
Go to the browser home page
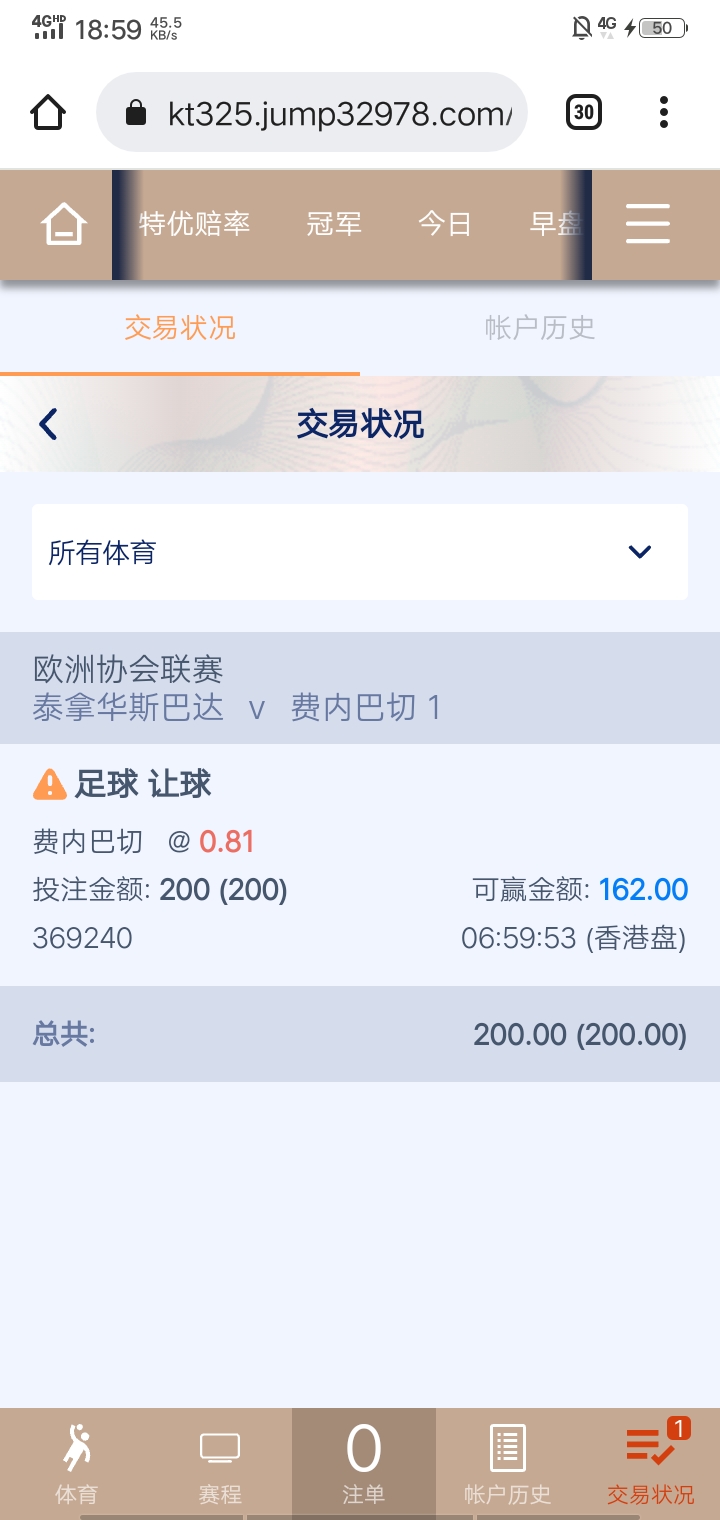click(x=48, y=113)
